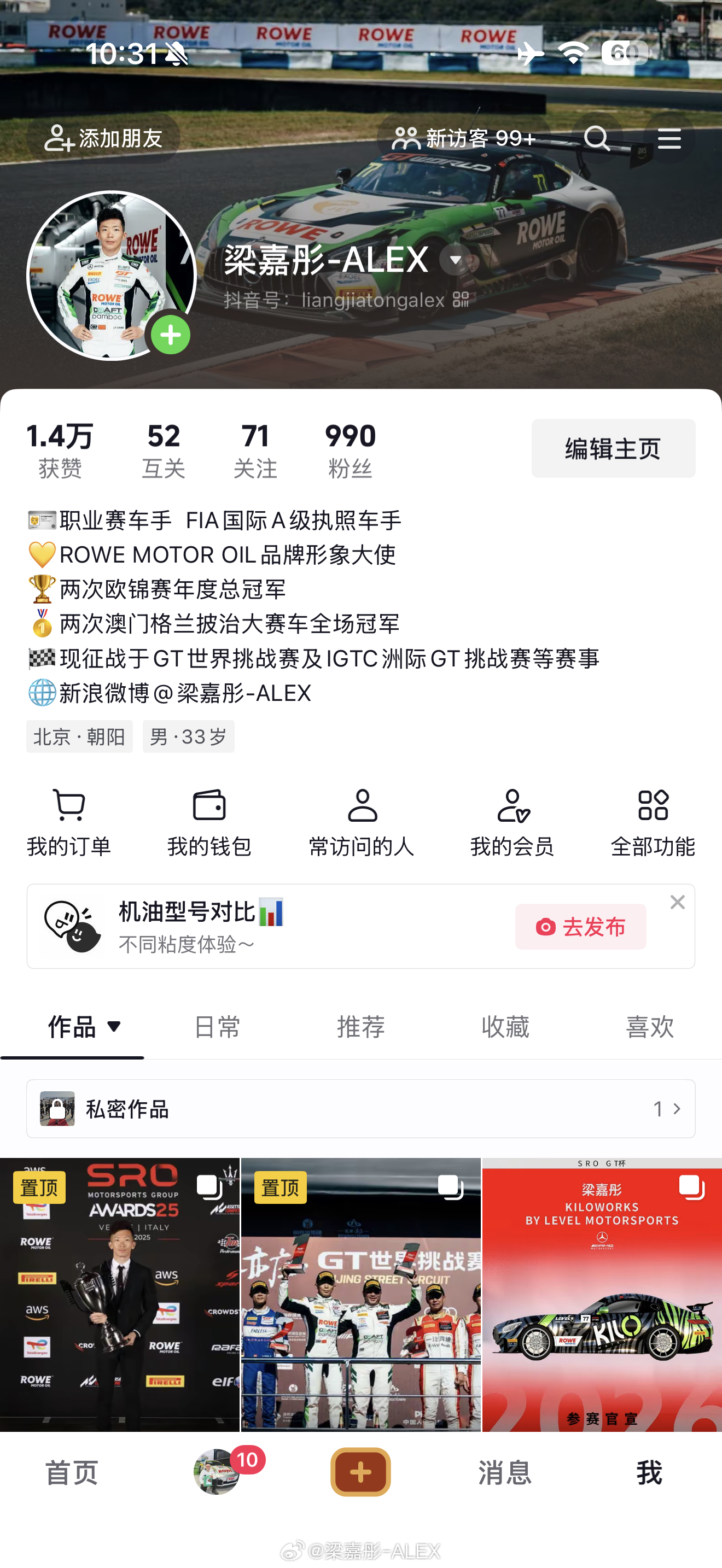The height and width of the screenshot is (1568, 722).
Task: Switch to the 日常 (Daily) tab
Action: coord(217,1026)
